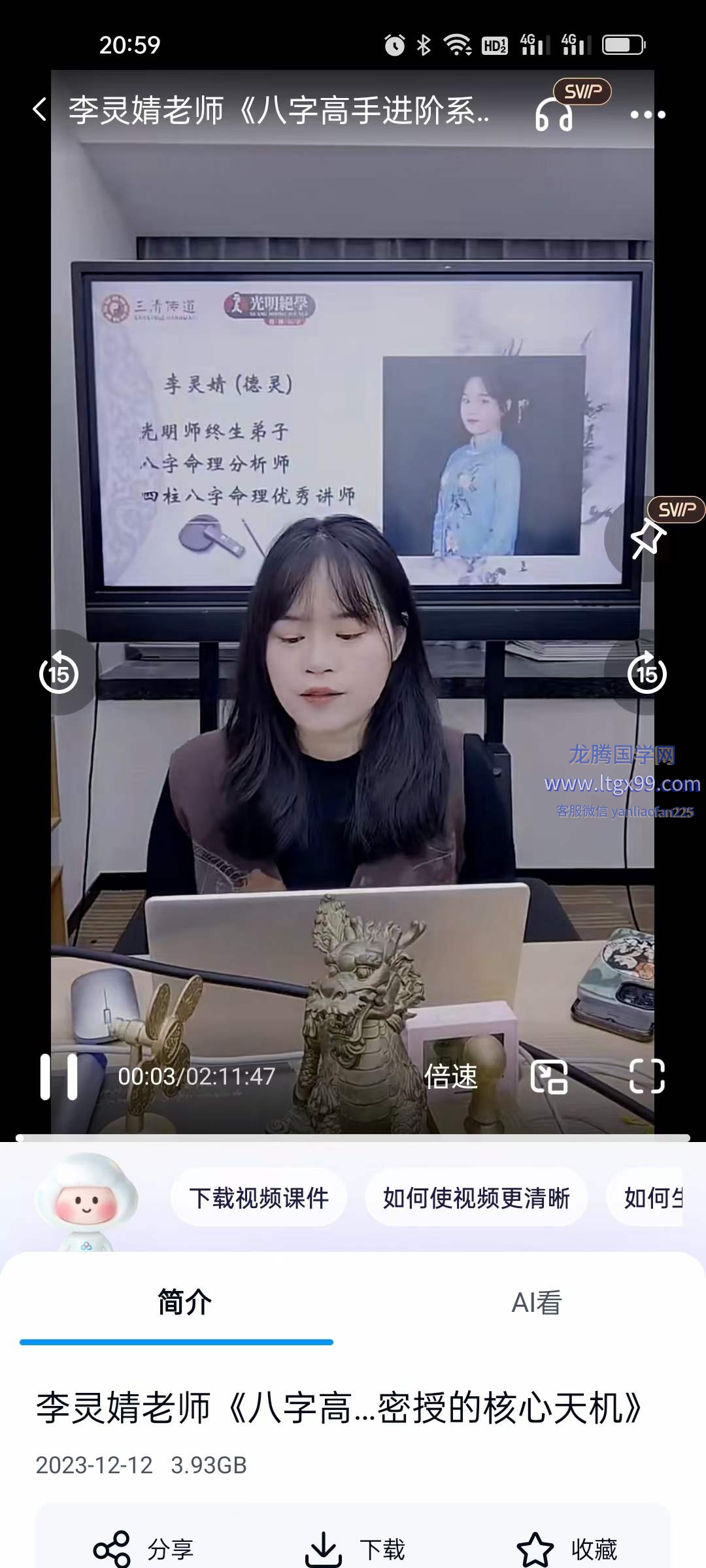Seek on the video progress bar
The width and height of the screenshot is (706, 1568).
353,1137
